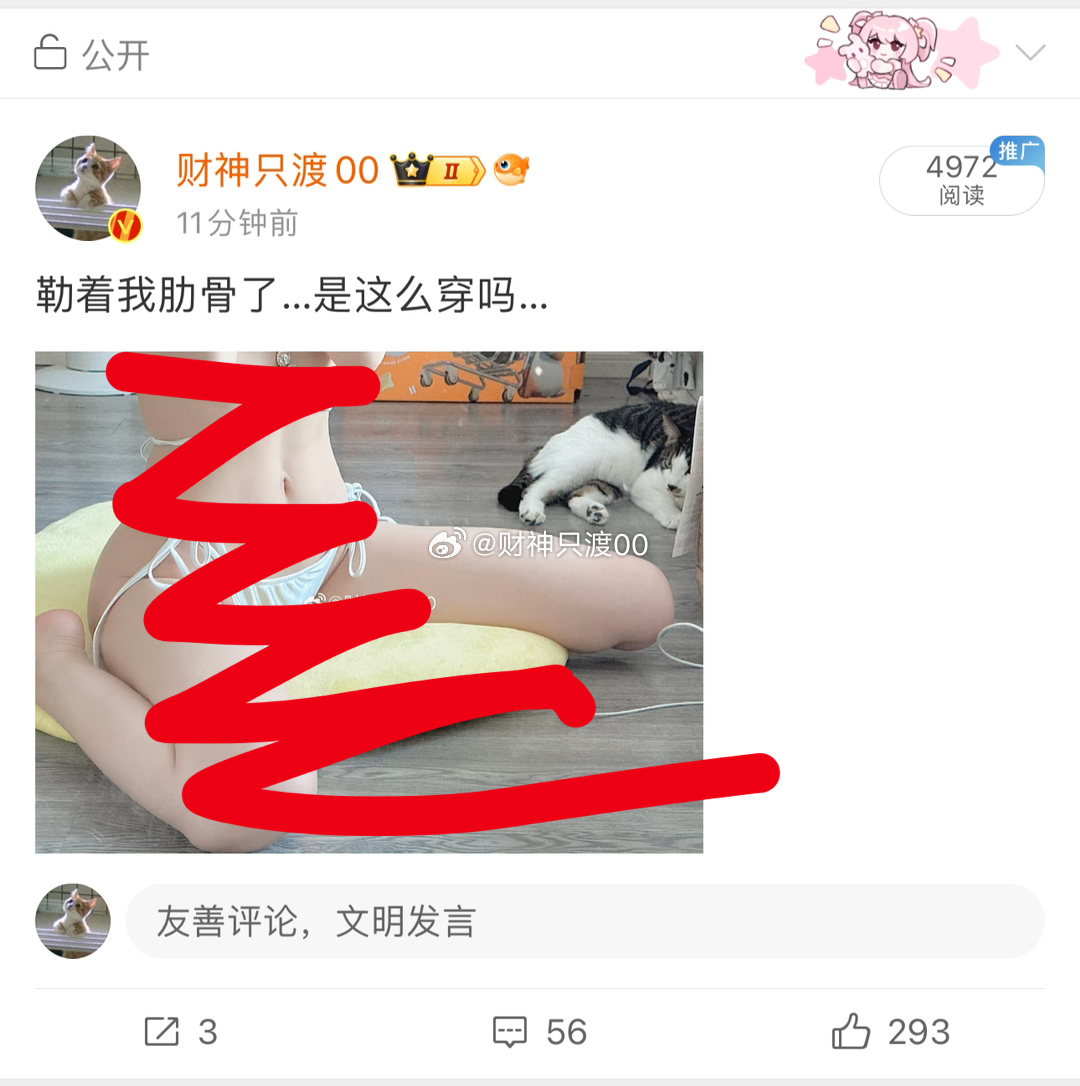Viewport: 1080px width, 1086px height.
Task: Open the comments with 56 replies
Action: coord(540,1032)
